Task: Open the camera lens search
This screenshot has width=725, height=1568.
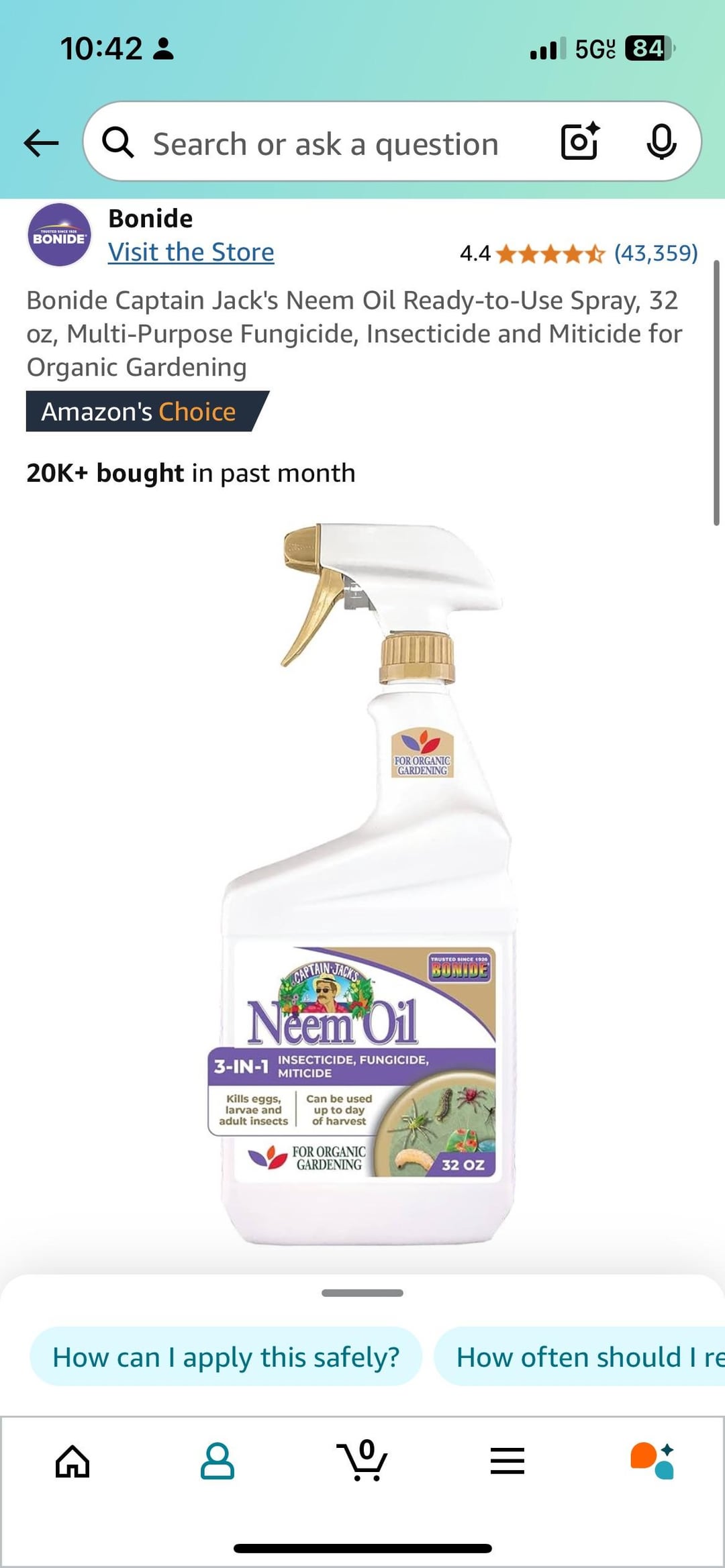Action: pos(579,142)
